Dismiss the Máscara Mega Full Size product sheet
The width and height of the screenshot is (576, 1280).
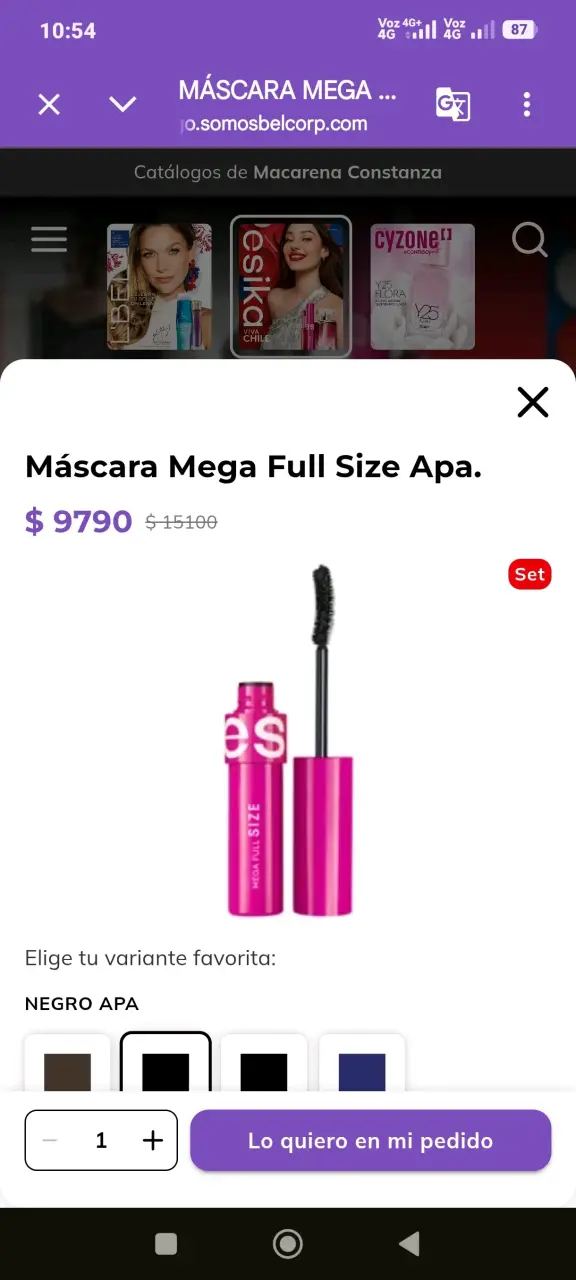click(533, 402)
